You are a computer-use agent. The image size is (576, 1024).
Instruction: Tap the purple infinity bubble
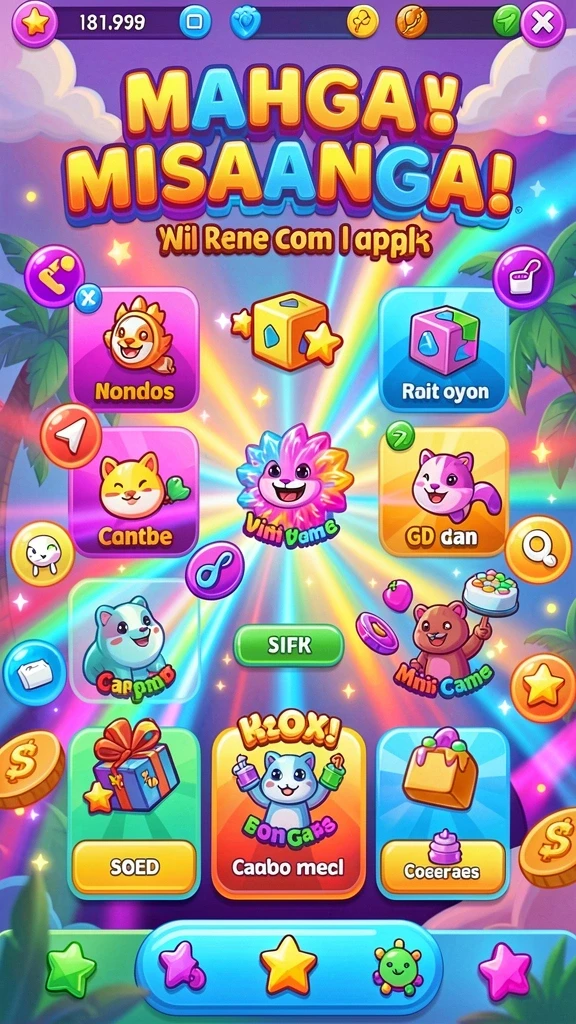215,571
